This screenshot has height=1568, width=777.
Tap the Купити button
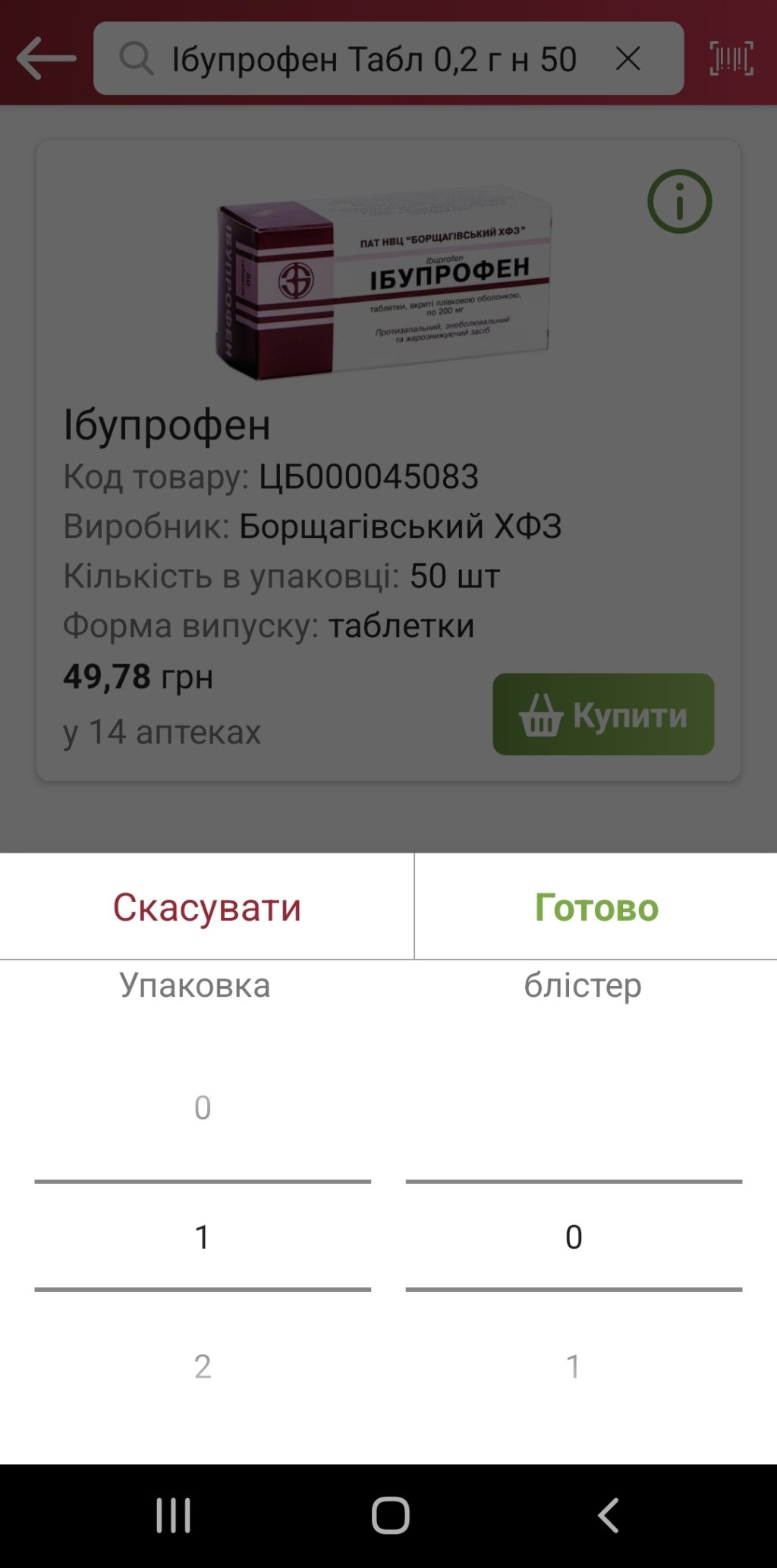click(x=603, y=715)
